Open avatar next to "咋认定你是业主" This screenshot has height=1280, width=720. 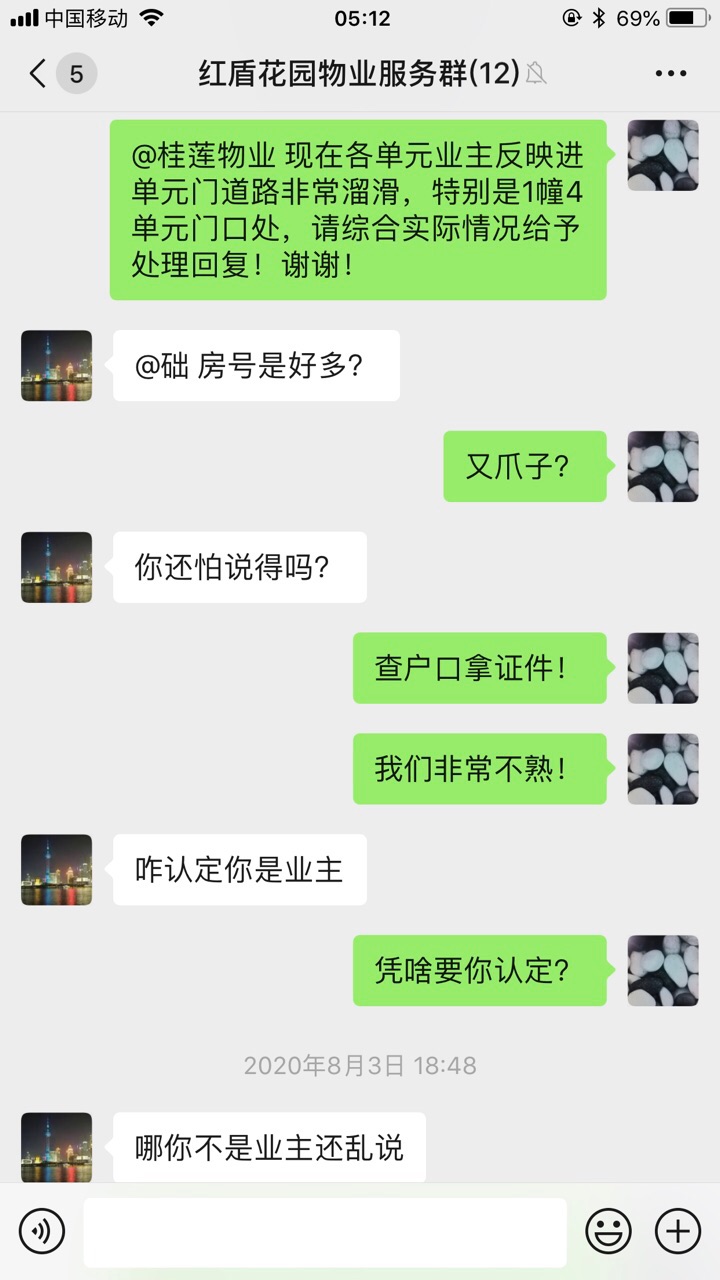[x=57, y=870]
